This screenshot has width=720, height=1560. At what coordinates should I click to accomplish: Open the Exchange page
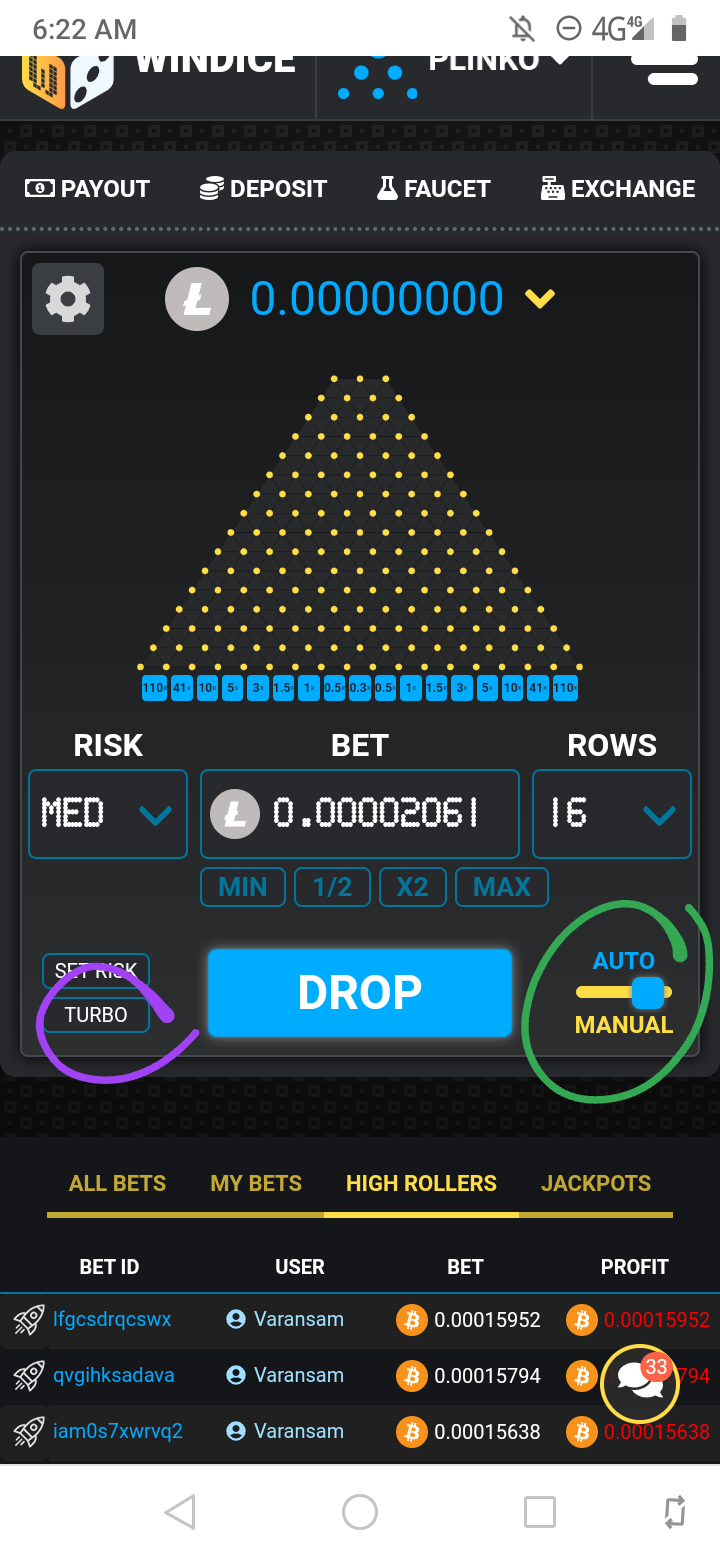[618, 189]
